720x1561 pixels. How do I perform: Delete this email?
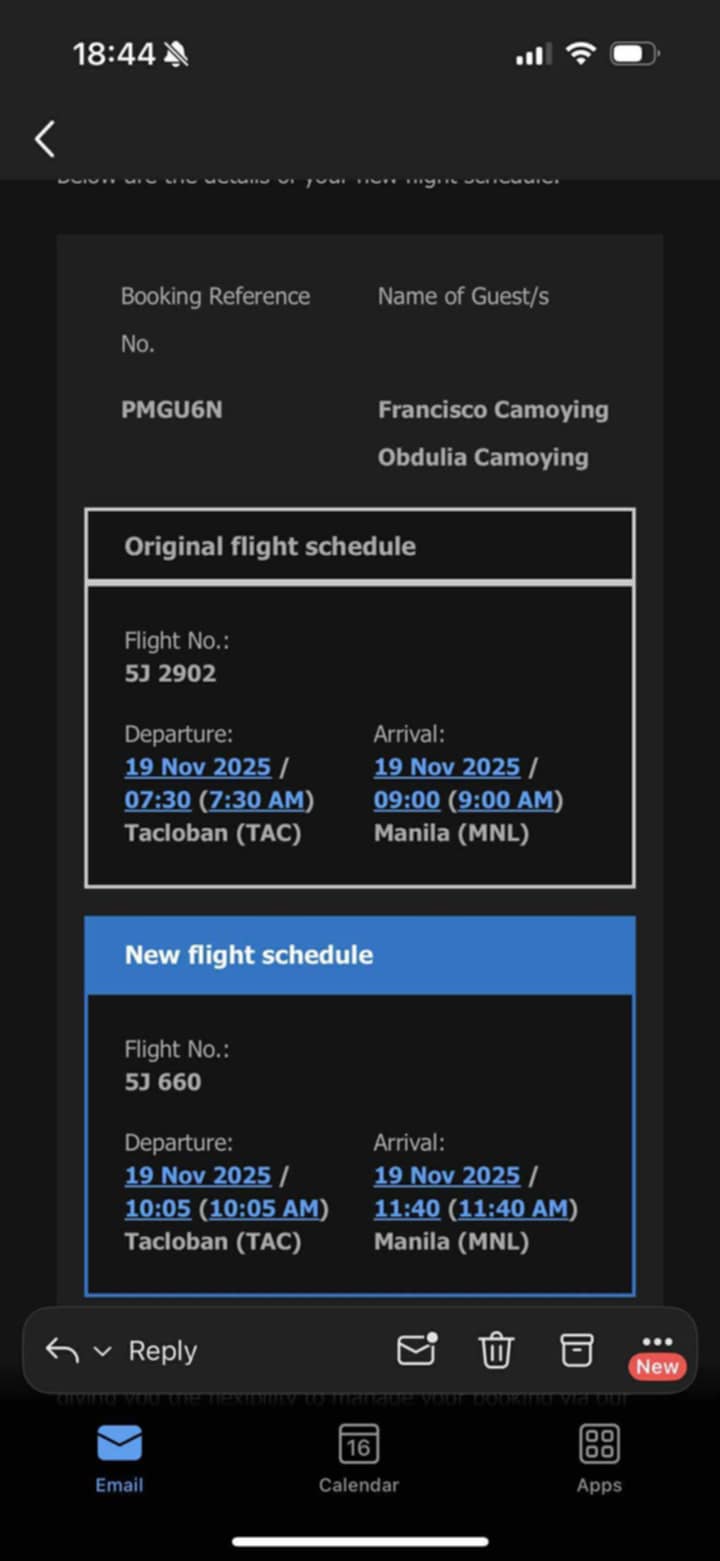496,1351
